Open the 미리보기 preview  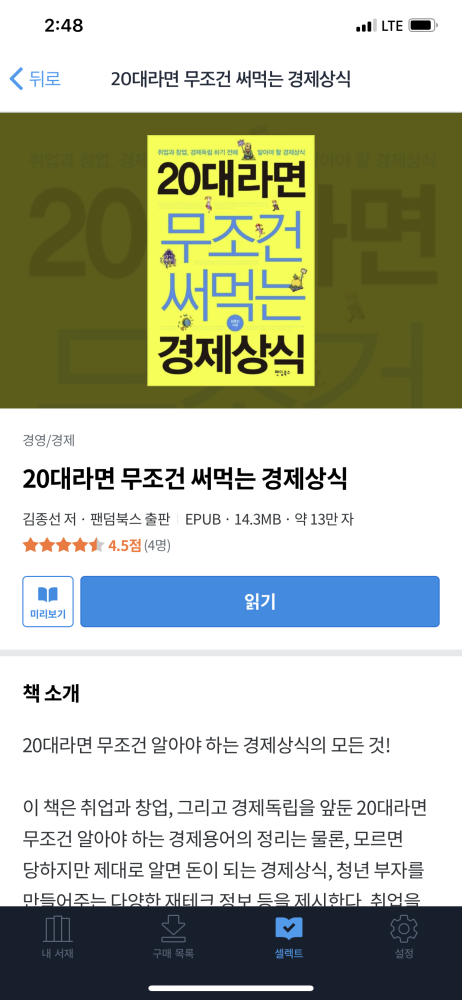pos(48,601)
